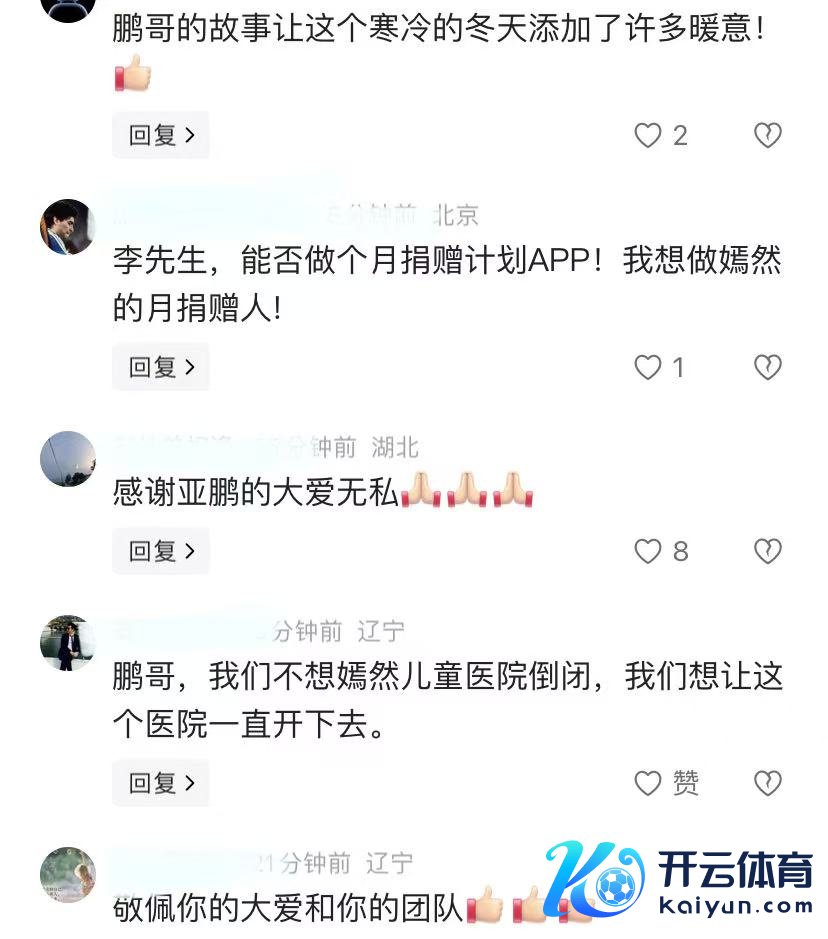Like the comment about 嫣然儿童医院
The height and width of the screenshot is (939, 828).
pos(649,783)
